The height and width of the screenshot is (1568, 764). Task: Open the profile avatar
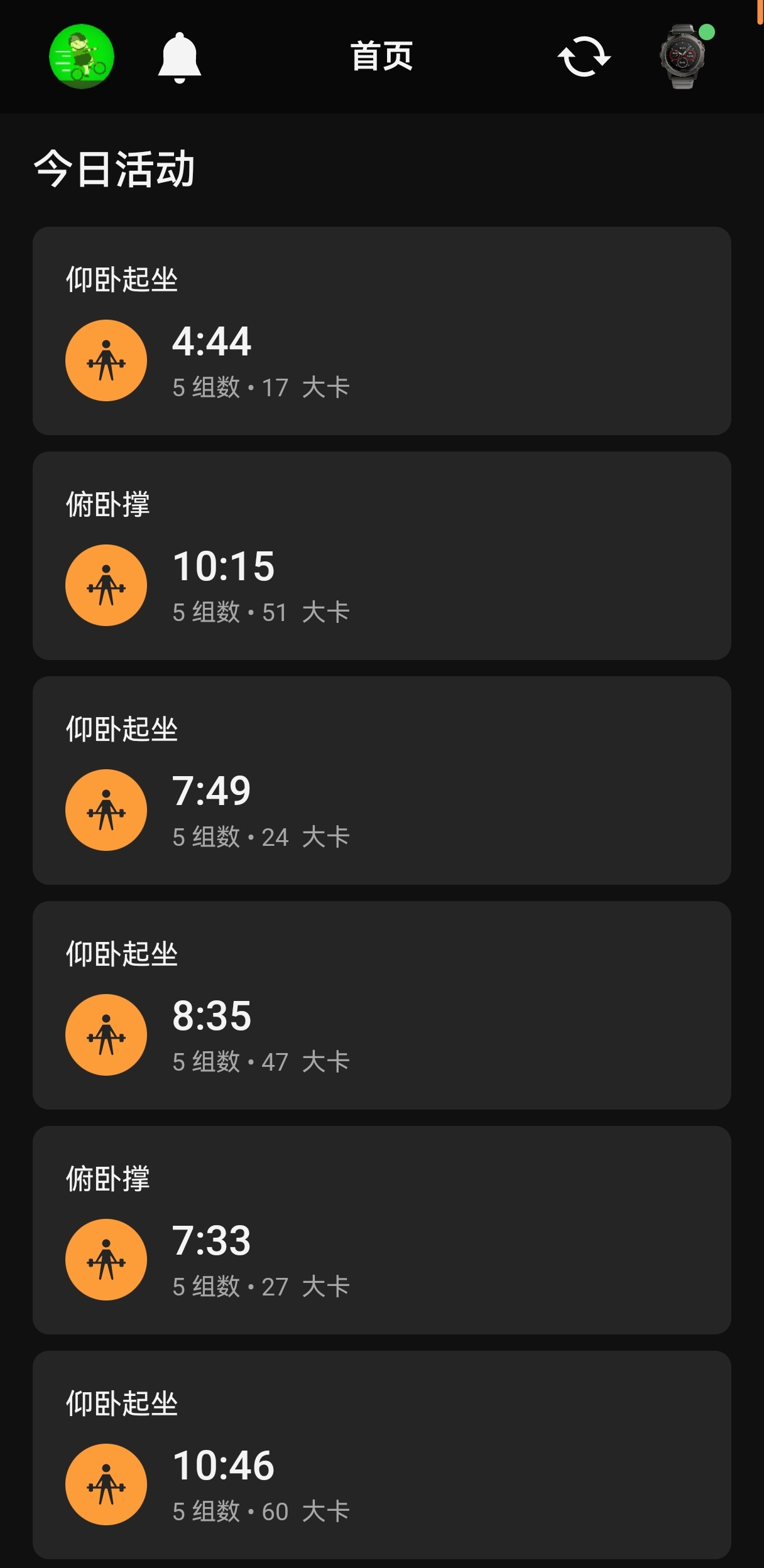[82, 57]
